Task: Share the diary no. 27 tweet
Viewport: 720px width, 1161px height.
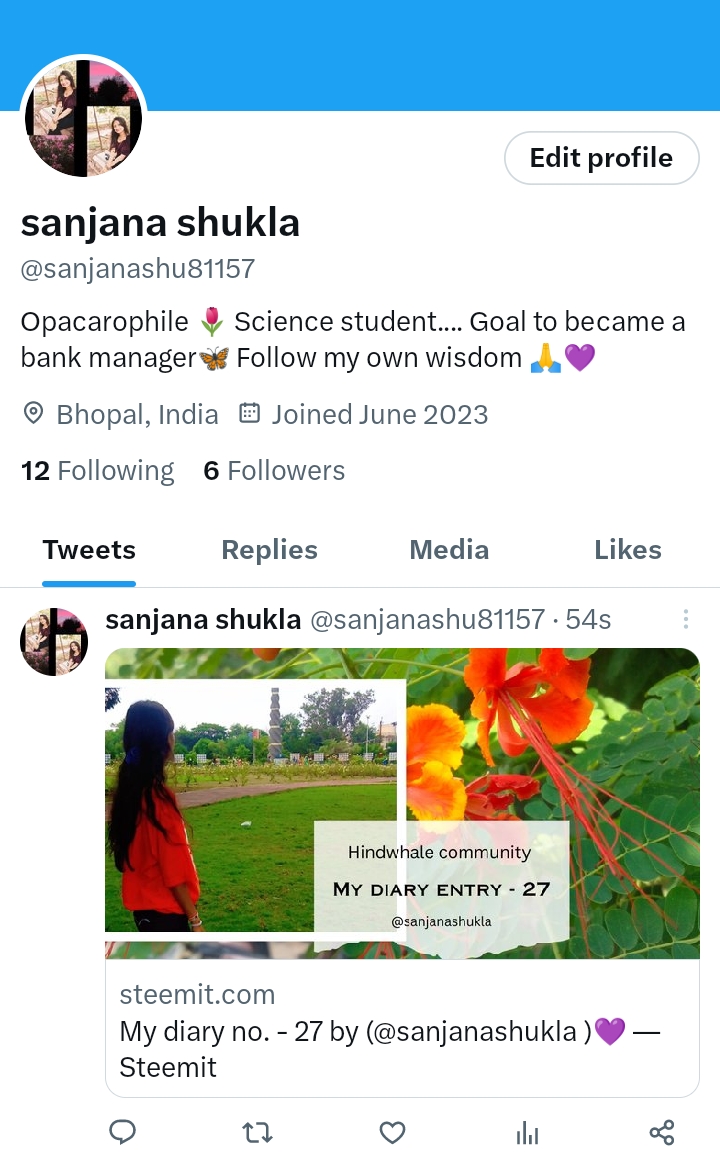Action: point(662,1132)
